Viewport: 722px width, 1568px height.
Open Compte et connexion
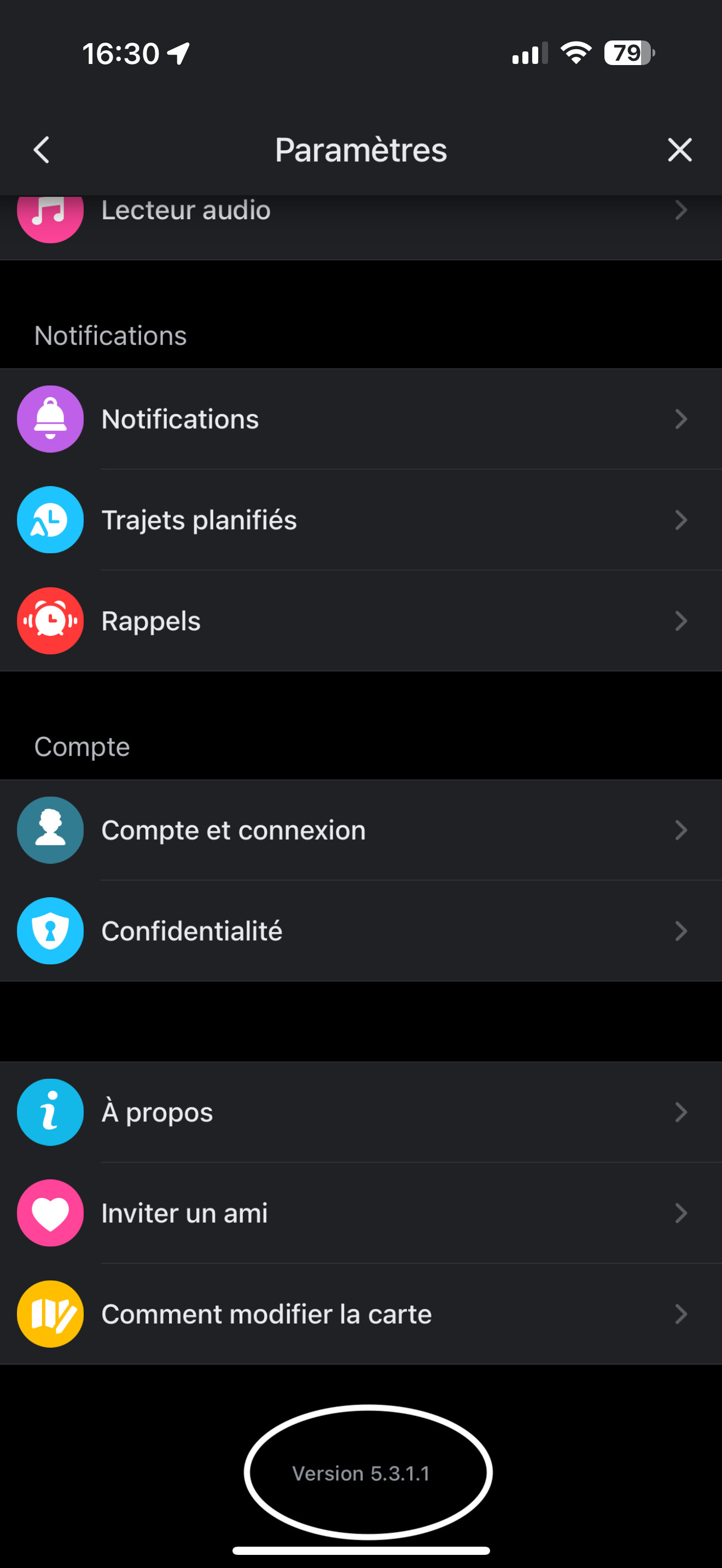360,830
